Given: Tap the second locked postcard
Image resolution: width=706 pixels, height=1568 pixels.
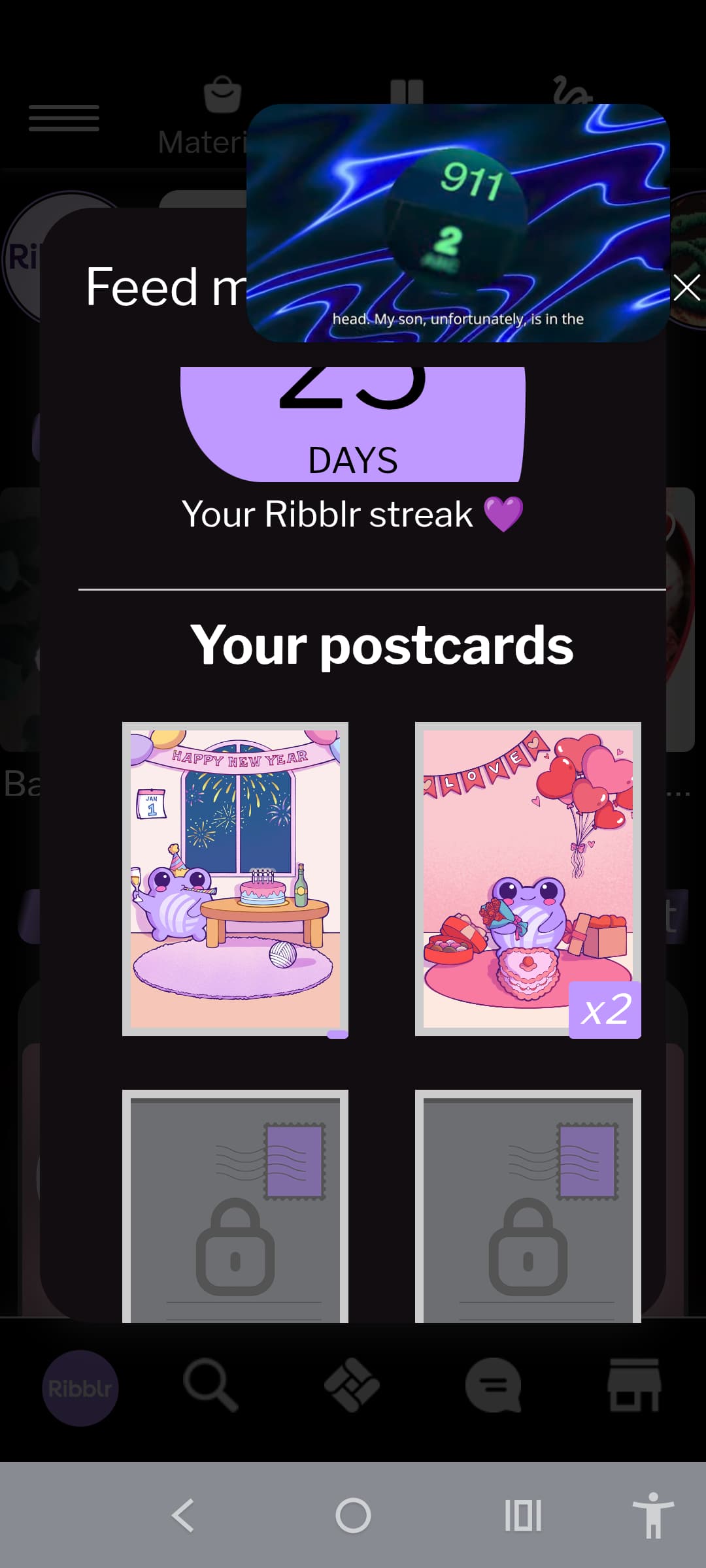Looking at the screenshot, I should coord(528,1206).
